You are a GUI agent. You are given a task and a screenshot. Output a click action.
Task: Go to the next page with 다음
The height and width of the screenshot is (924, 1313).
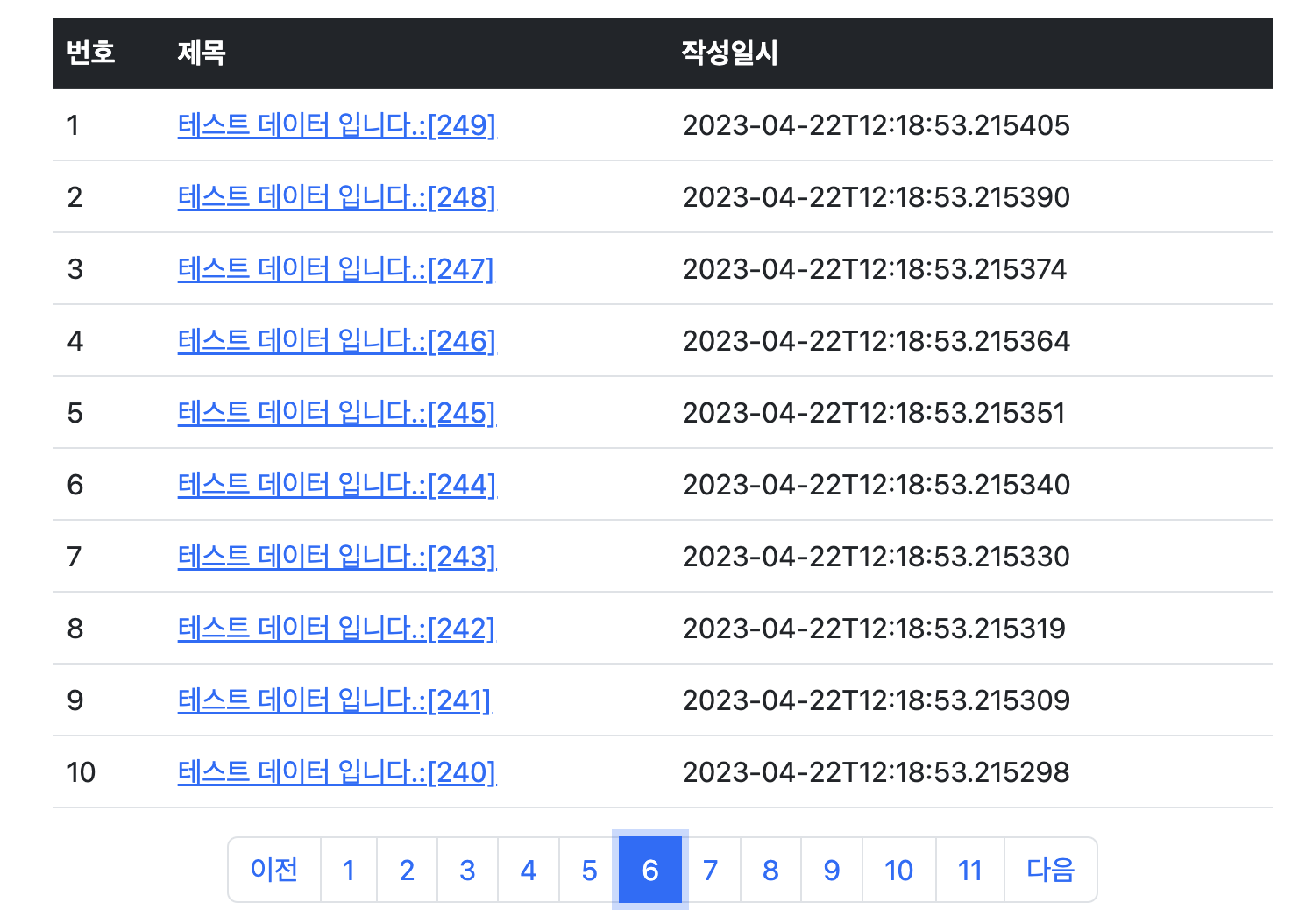(x=1050, y=870)
